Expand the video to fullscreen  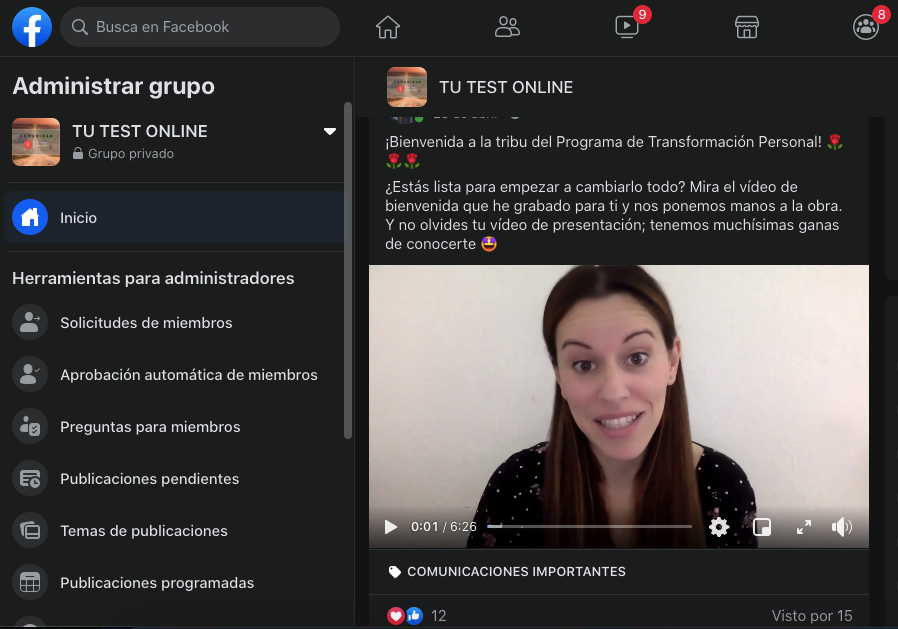pos(804,526)
